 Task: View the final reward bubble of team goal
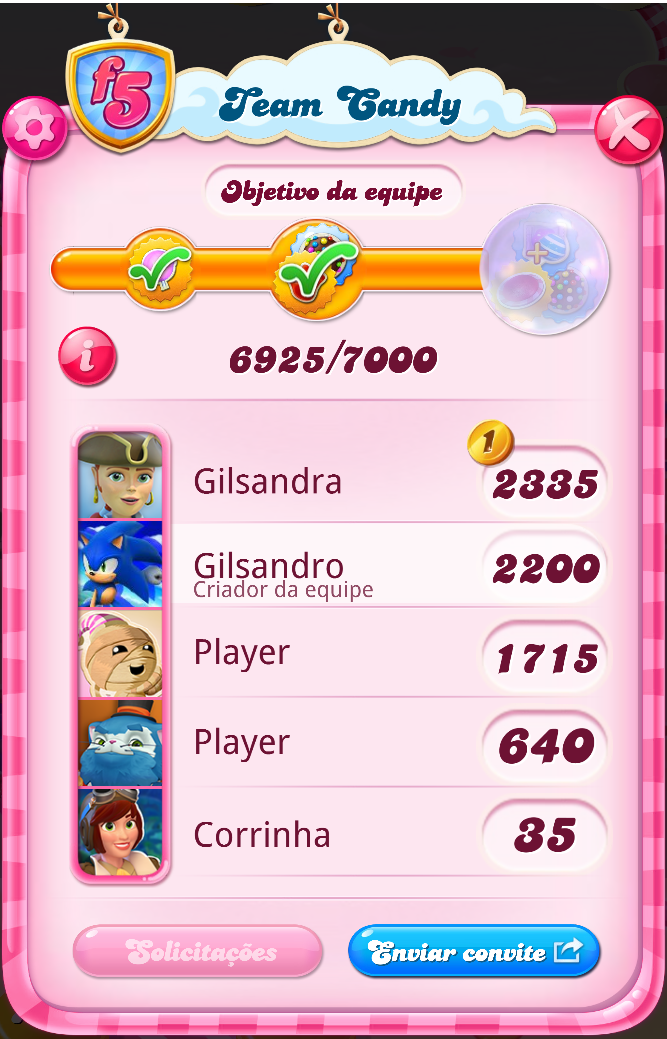point(544,269)
